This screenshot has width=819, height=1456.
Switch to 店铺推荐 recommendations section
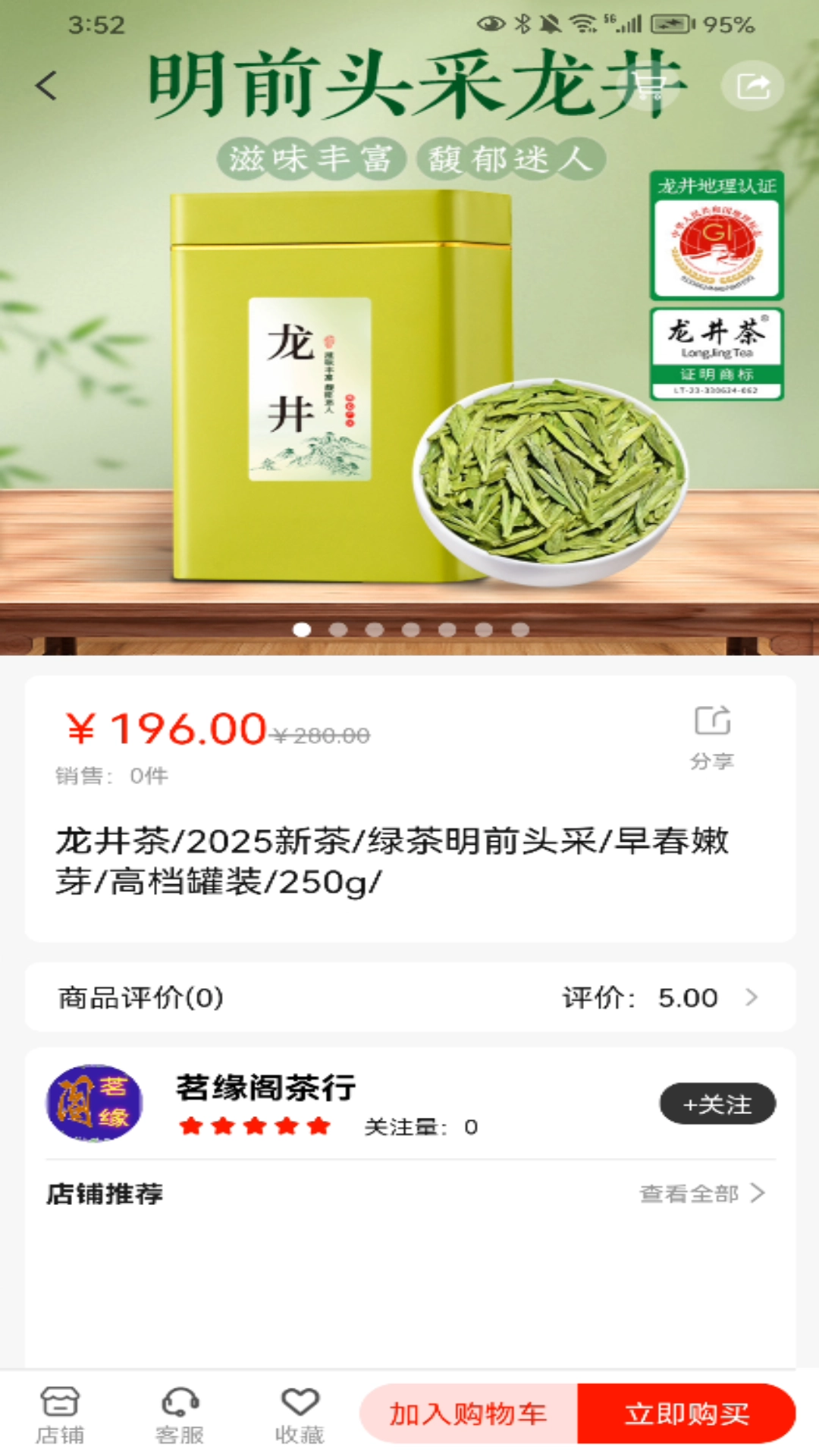coord(106,1194)
